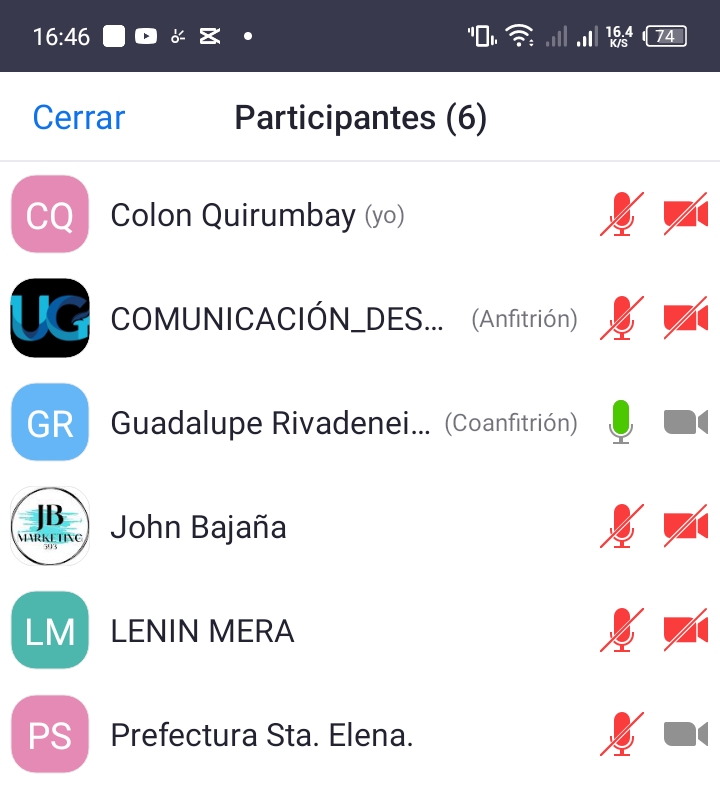Tap John Bajaña in the list
Image resolution: width=720 pixels, height=789 pixels.
click(x=198, y=527)
